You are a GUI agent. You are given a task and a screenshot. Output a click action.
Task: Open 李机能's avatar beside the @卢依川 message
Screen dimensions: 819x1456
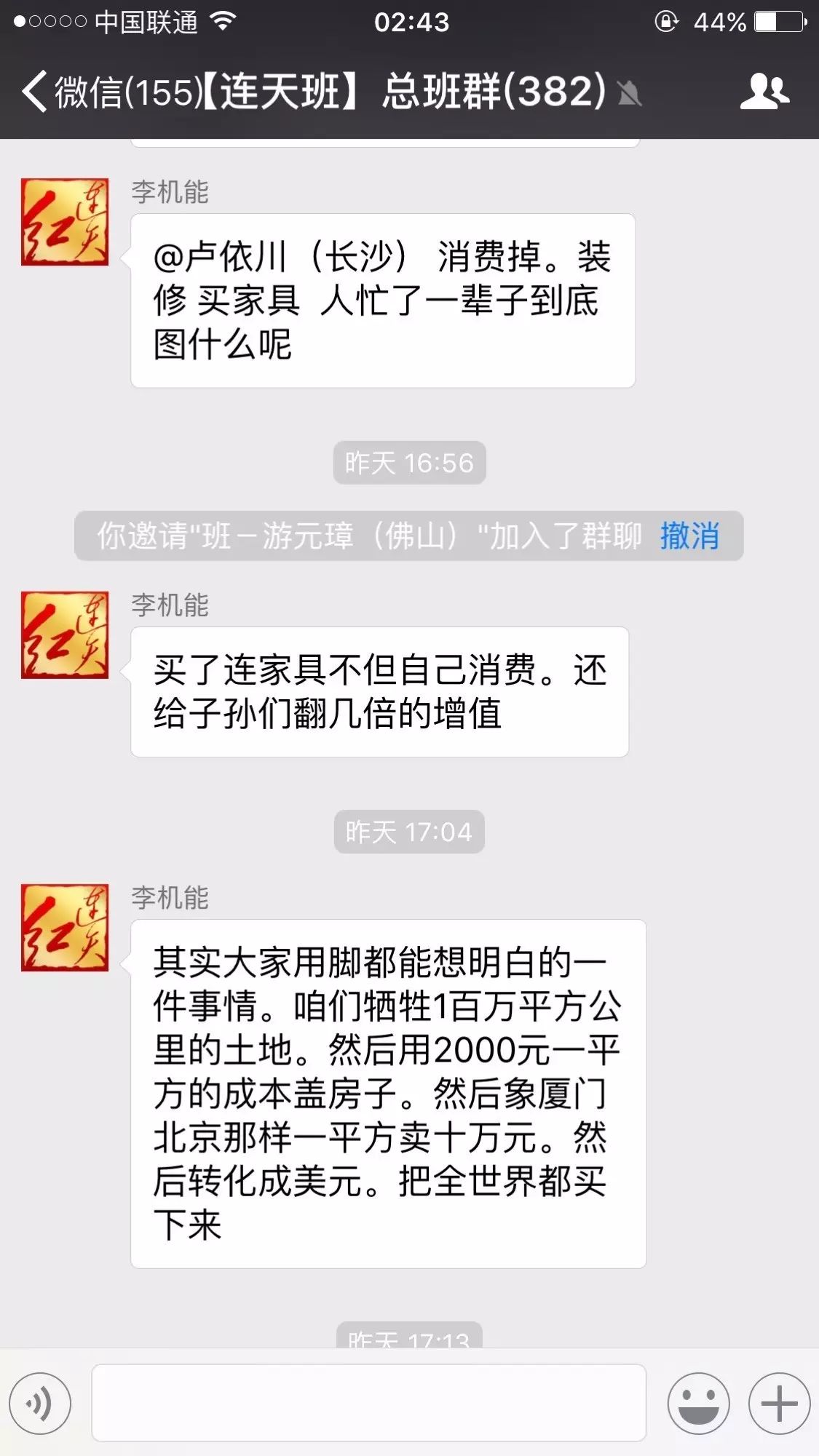click(x=65, y=222)
